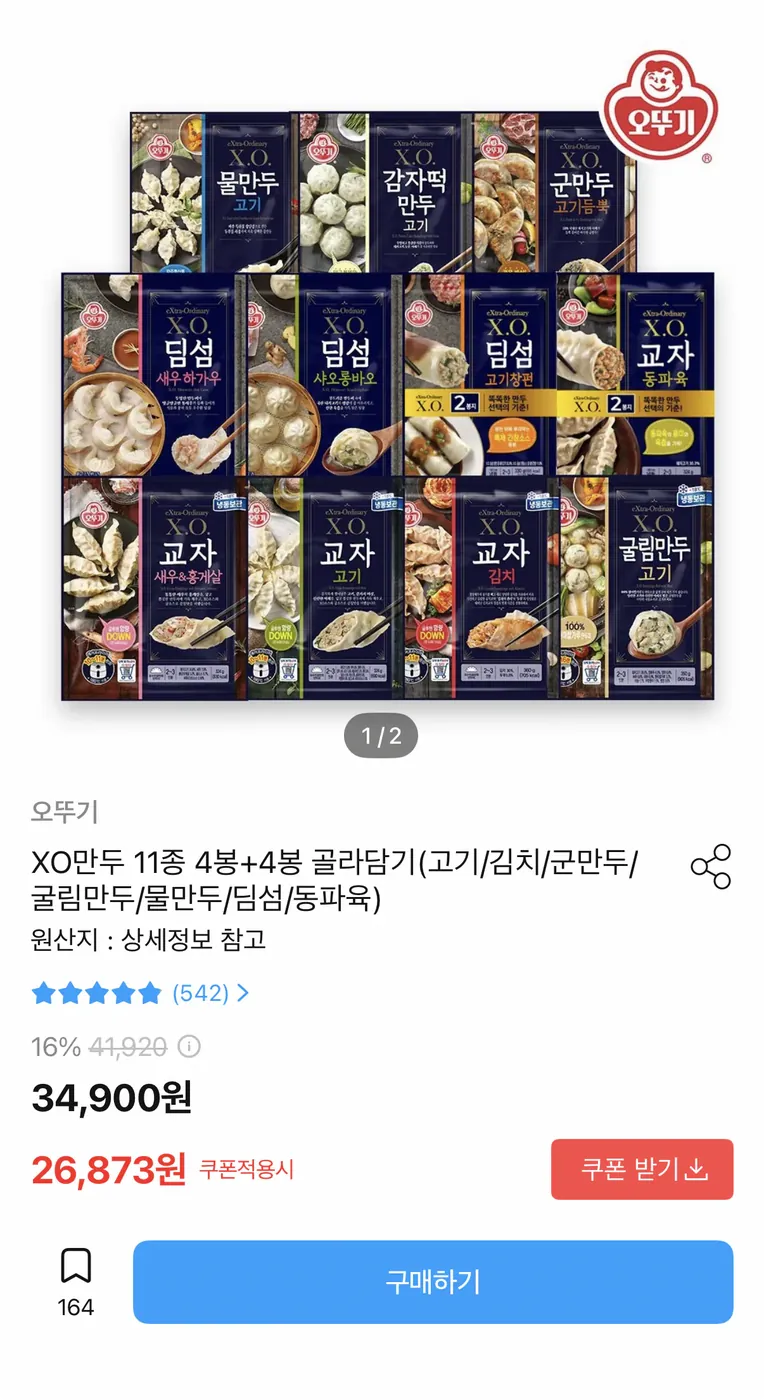Tap the bookmark icon above the number 164
This screenshot has height=1400, width=764.
click(x=78, y=1265)
